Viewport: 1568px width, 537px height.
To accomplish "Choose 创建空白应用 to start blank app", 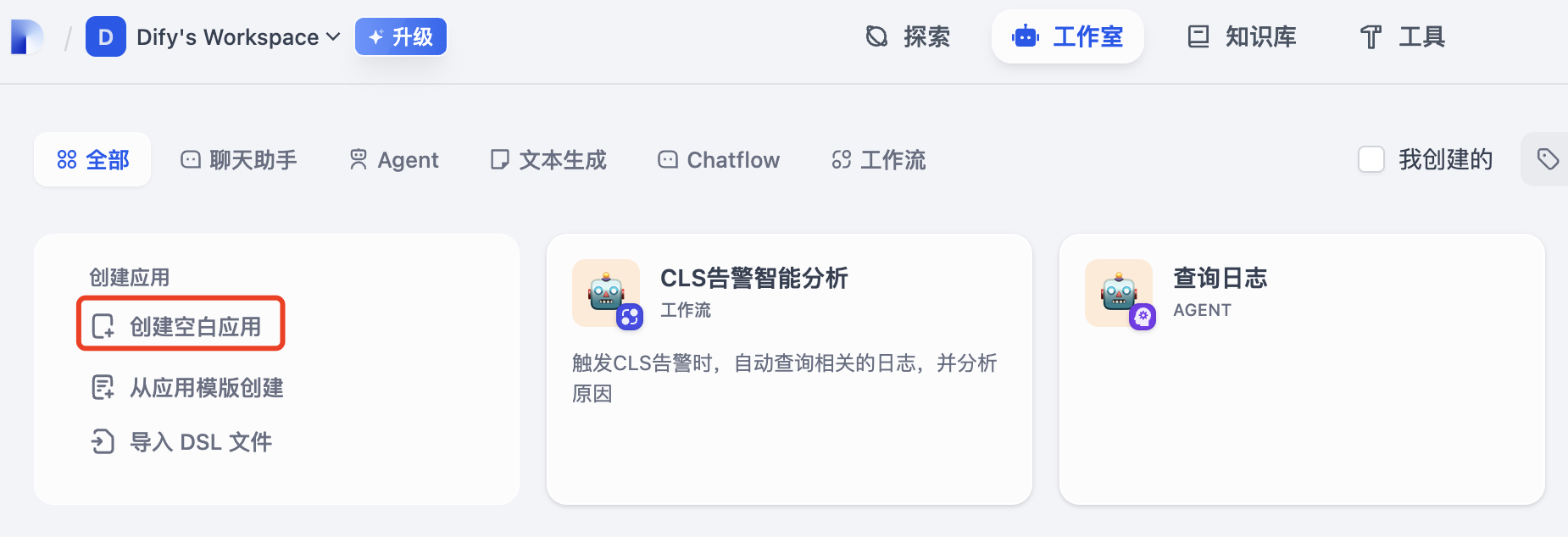I will (181, 326).
